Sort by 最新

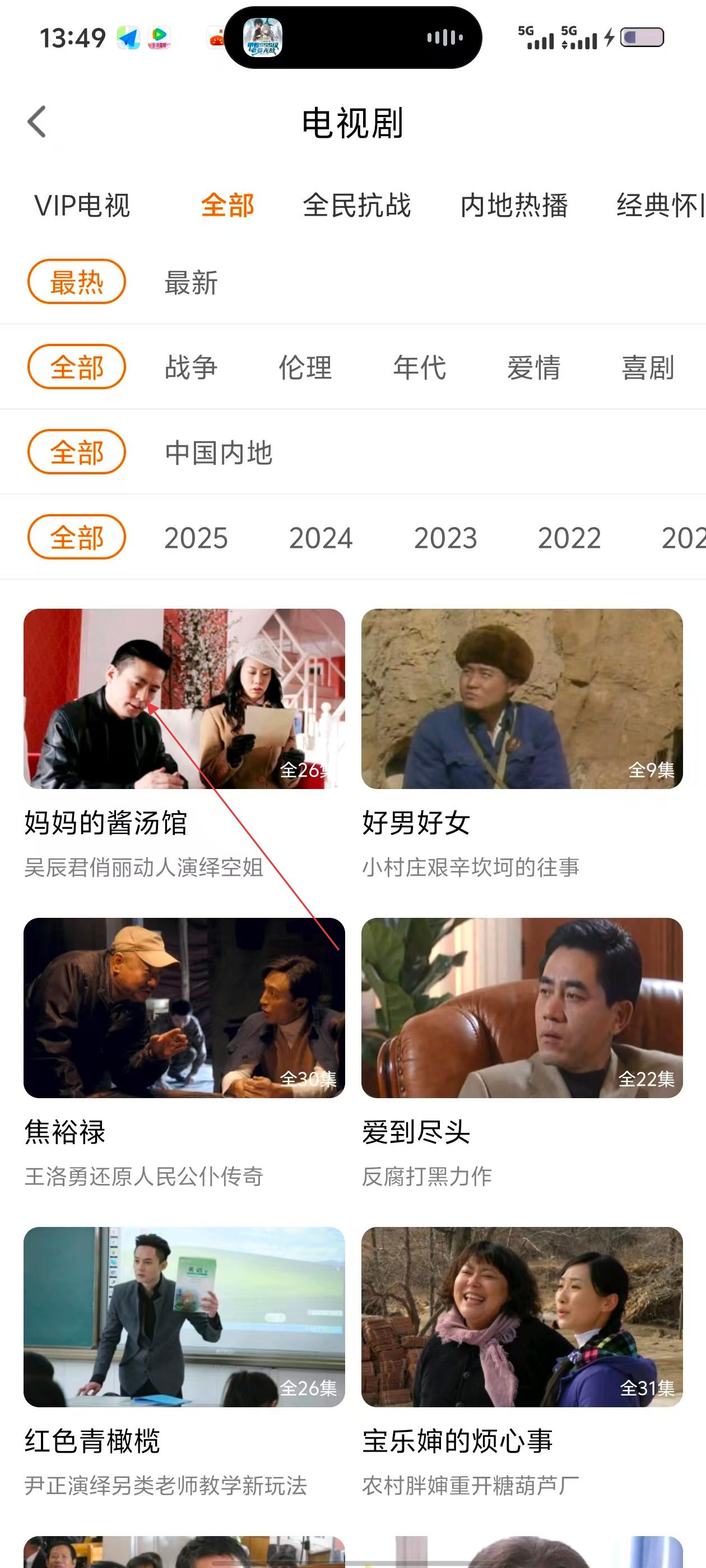(x=191, y=283)
